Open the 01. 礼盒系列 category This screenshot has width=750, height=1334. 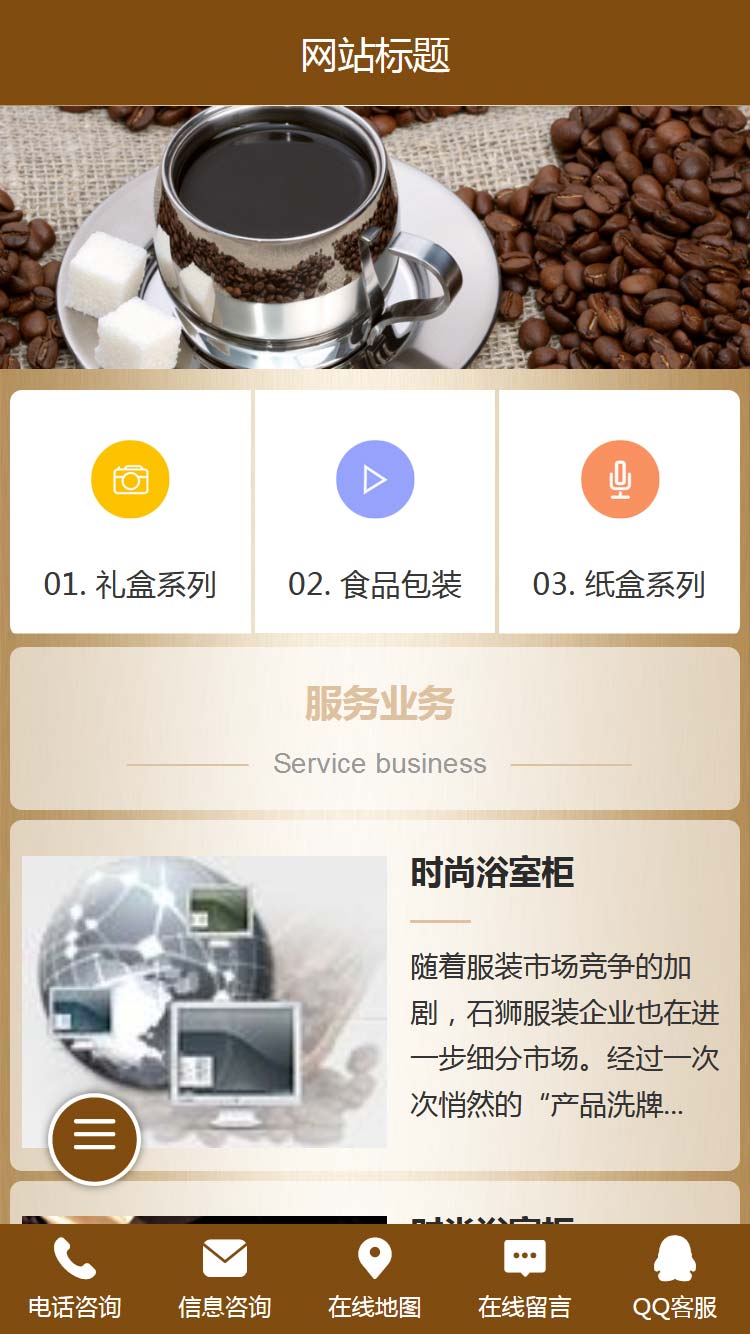(130, 512)
